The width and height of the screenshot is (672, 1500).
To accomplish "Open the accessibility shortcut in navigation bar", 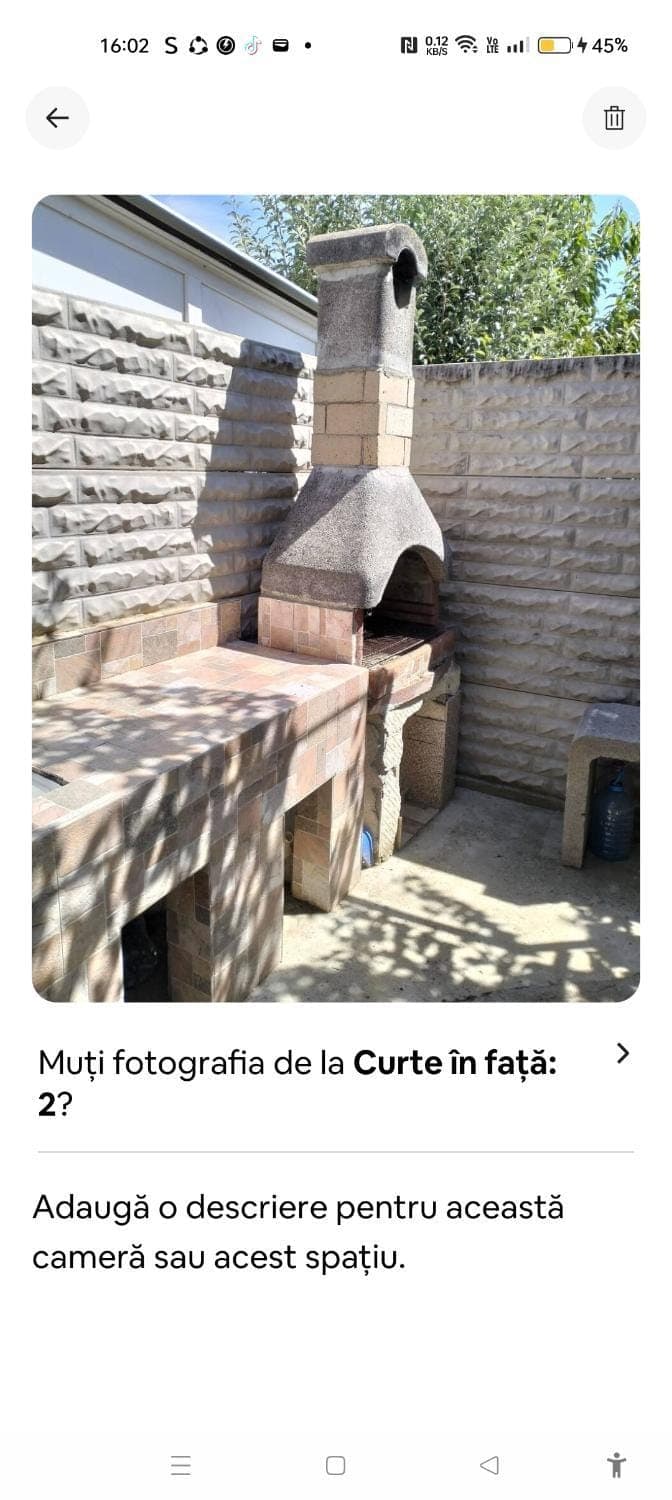I will coord(616,1465).
